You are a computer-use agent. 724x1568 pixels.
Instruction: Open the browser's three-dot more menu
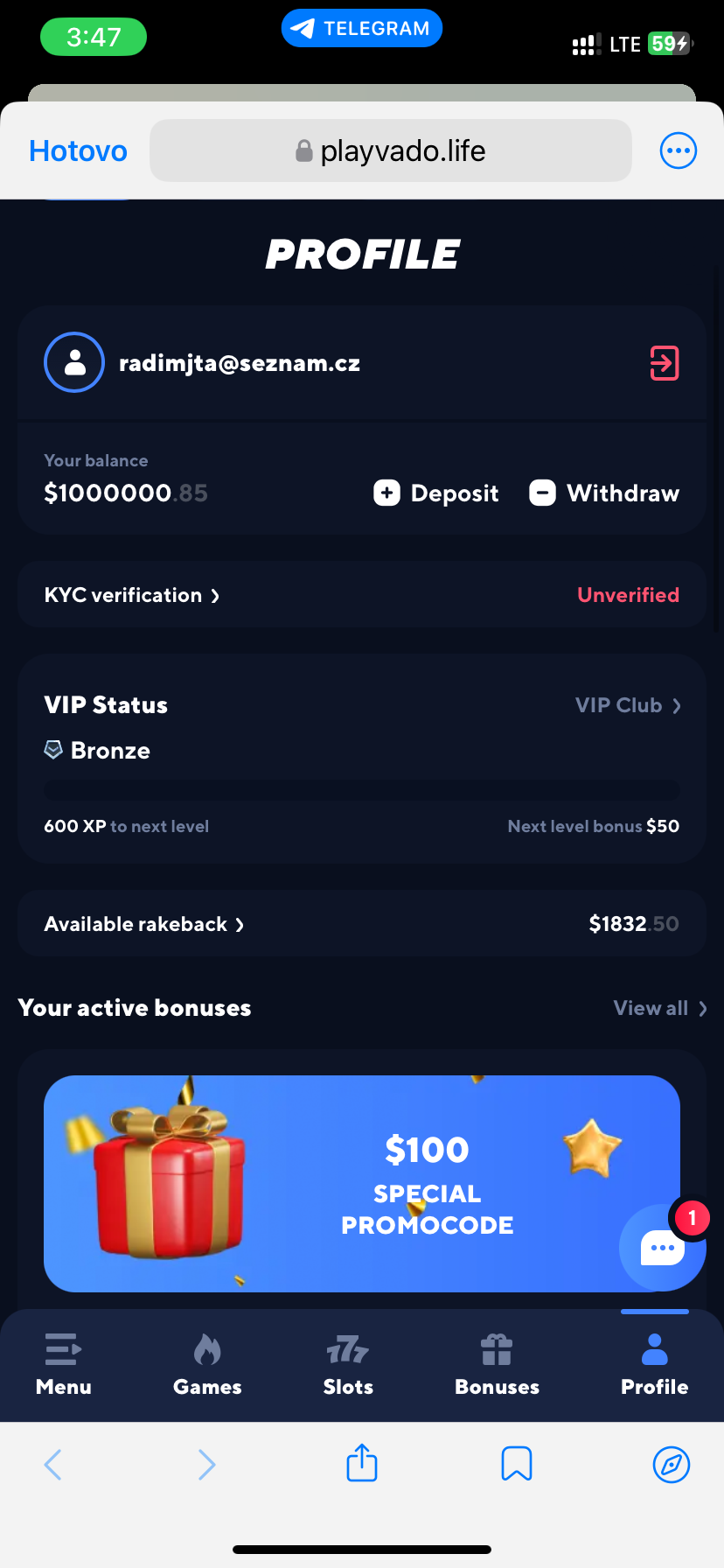click(x=678, y=150)
